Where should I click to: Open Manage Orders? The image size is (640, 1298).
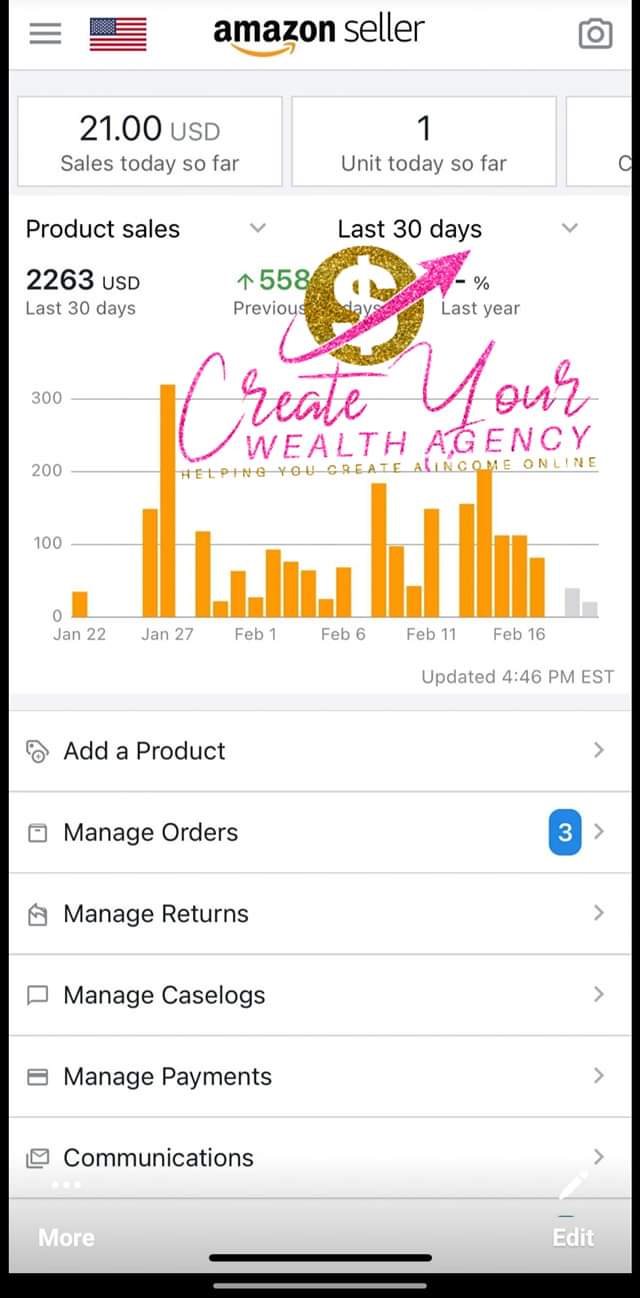[320, 832]
